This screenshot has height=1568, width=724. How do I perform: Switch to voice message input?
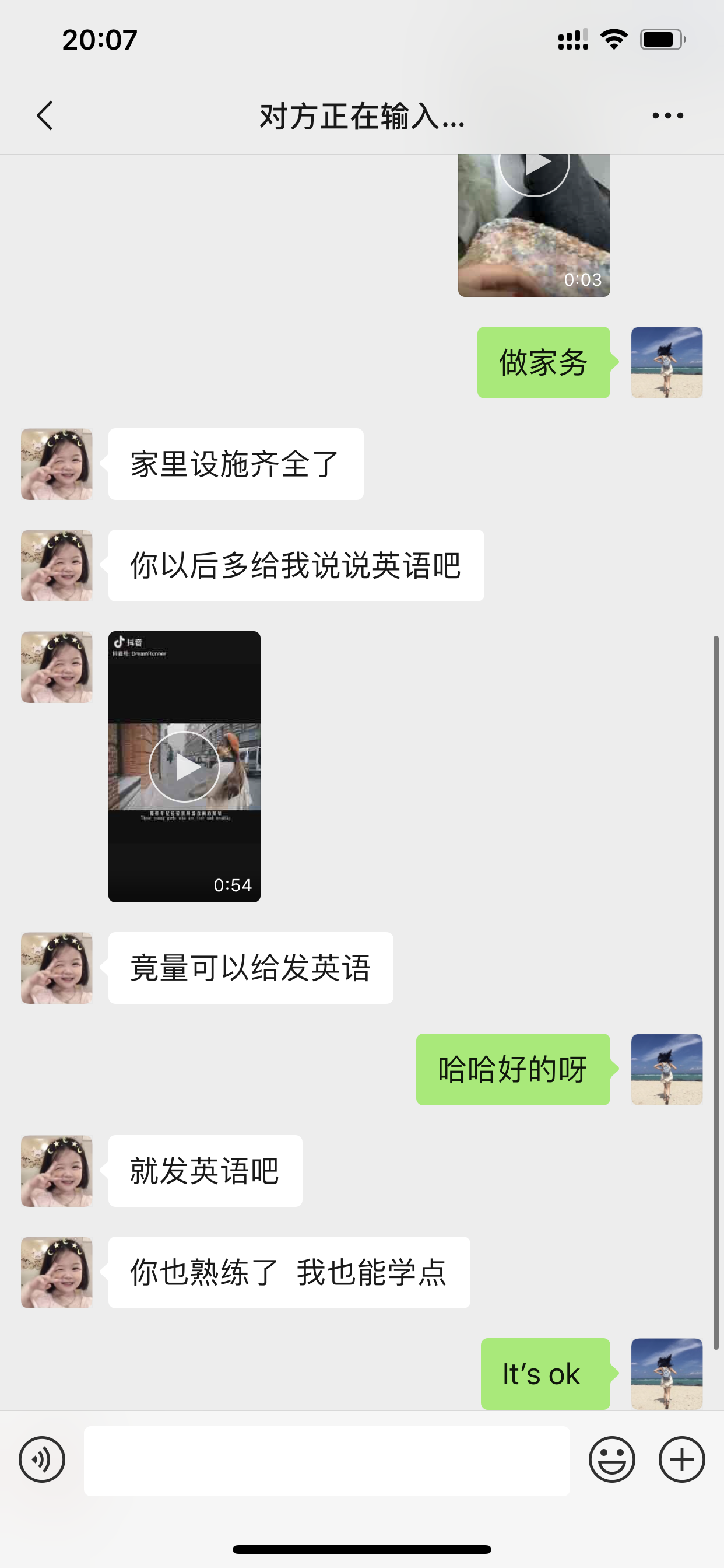point(42,1459)
